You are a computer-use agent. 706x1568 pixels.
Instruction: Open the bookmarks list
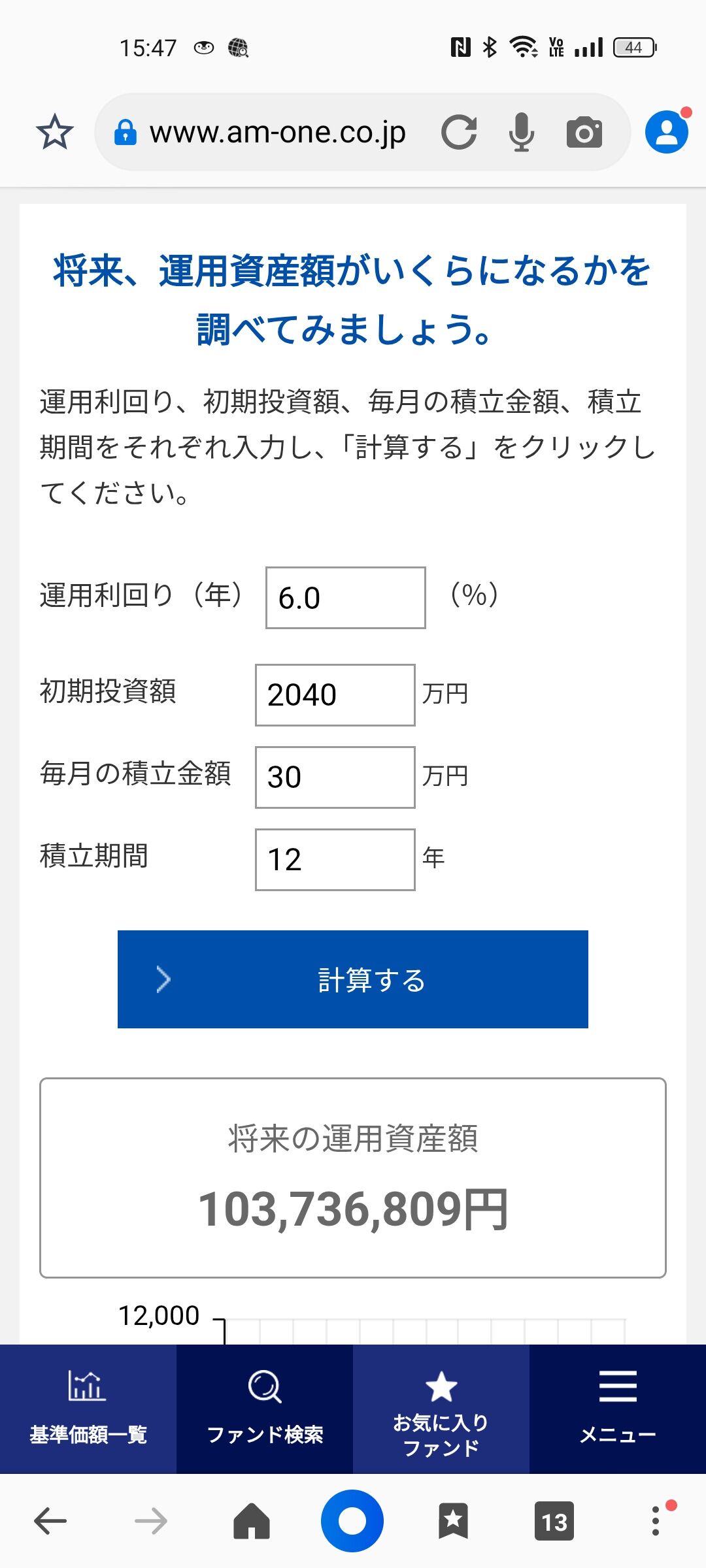tap(453, 1521)
